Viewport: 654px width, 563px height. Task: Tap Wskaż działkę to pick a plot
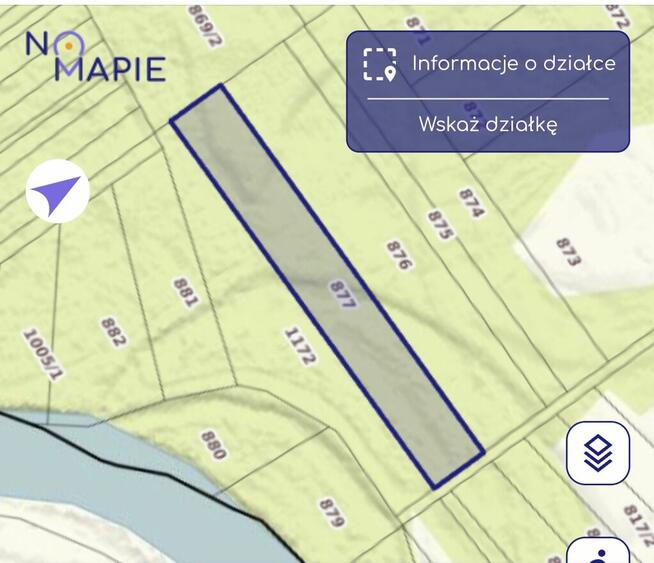click(x=488, y=125)
